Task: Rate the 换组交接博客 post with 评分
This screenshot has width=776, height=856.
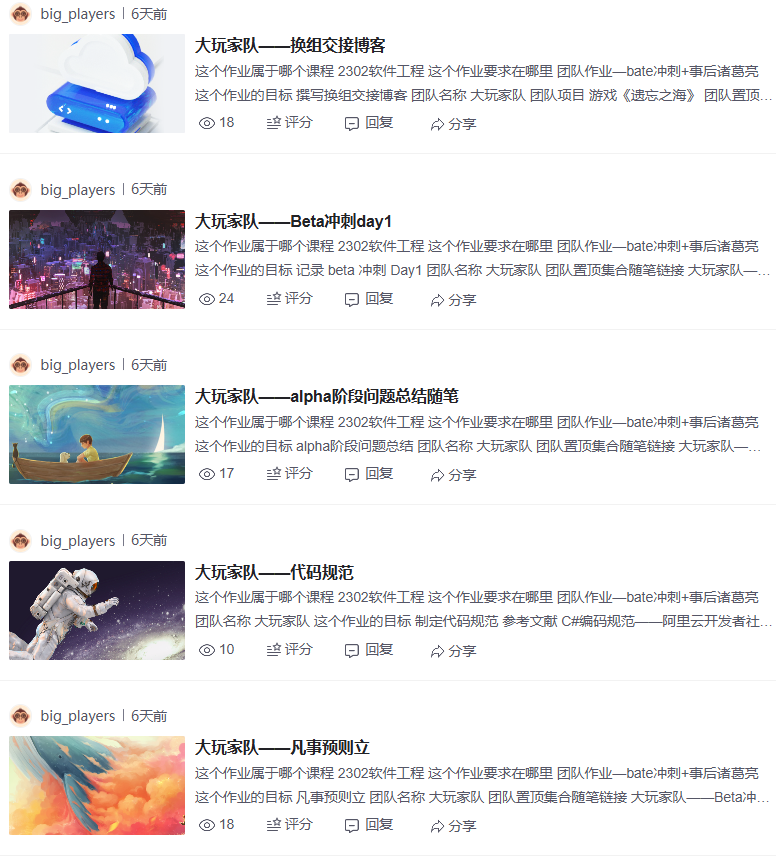Action: coord(290,123)
